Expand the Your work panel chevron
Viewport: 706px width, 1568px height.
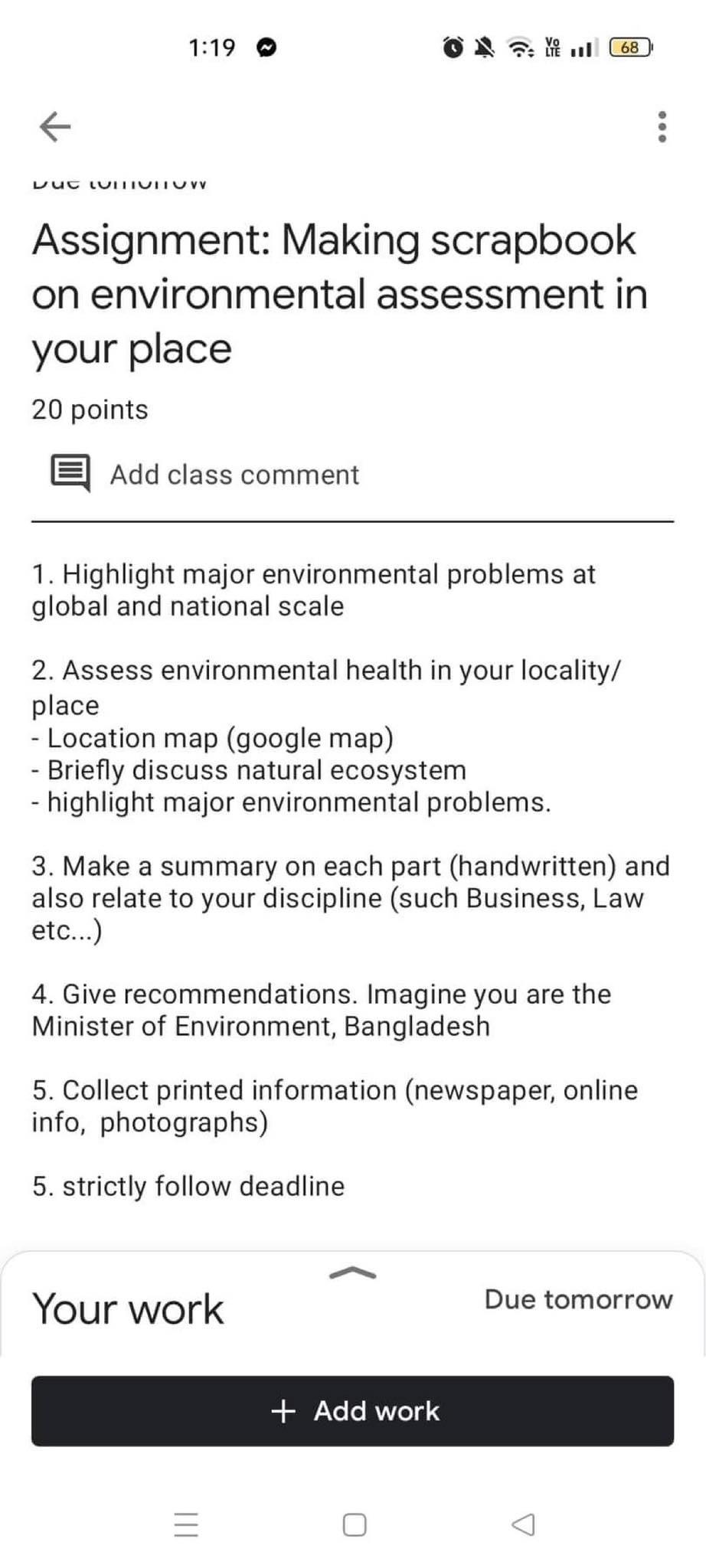click(x=353, y=1272)
